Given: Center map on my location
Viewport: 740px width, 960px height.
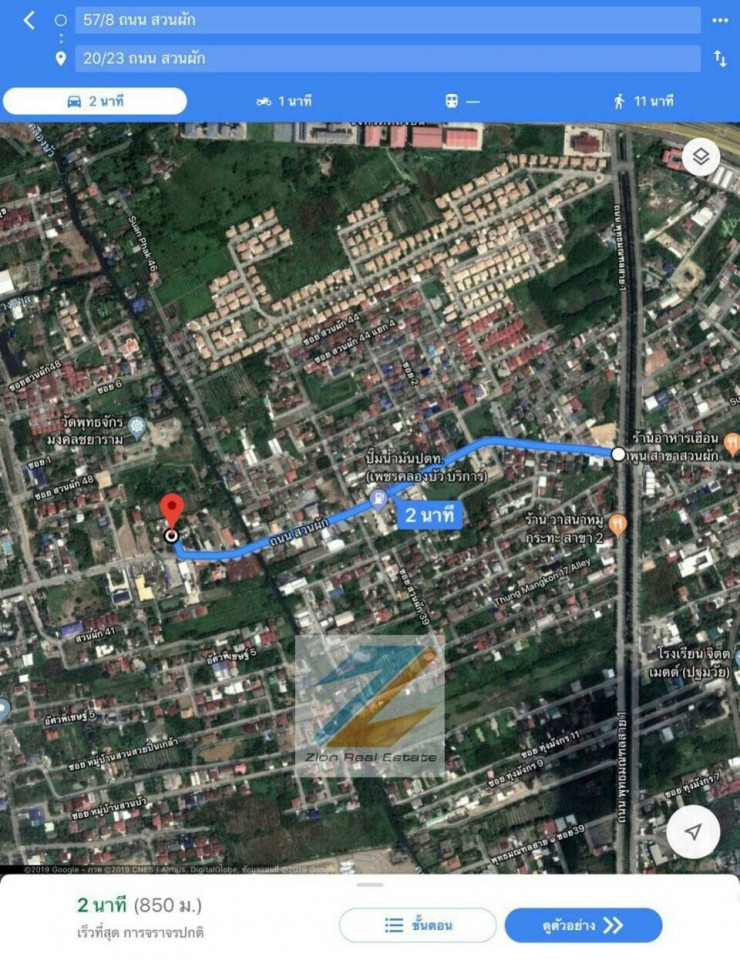Looking at the screenshot, I should pyautogui.click(x=693, y=832).
